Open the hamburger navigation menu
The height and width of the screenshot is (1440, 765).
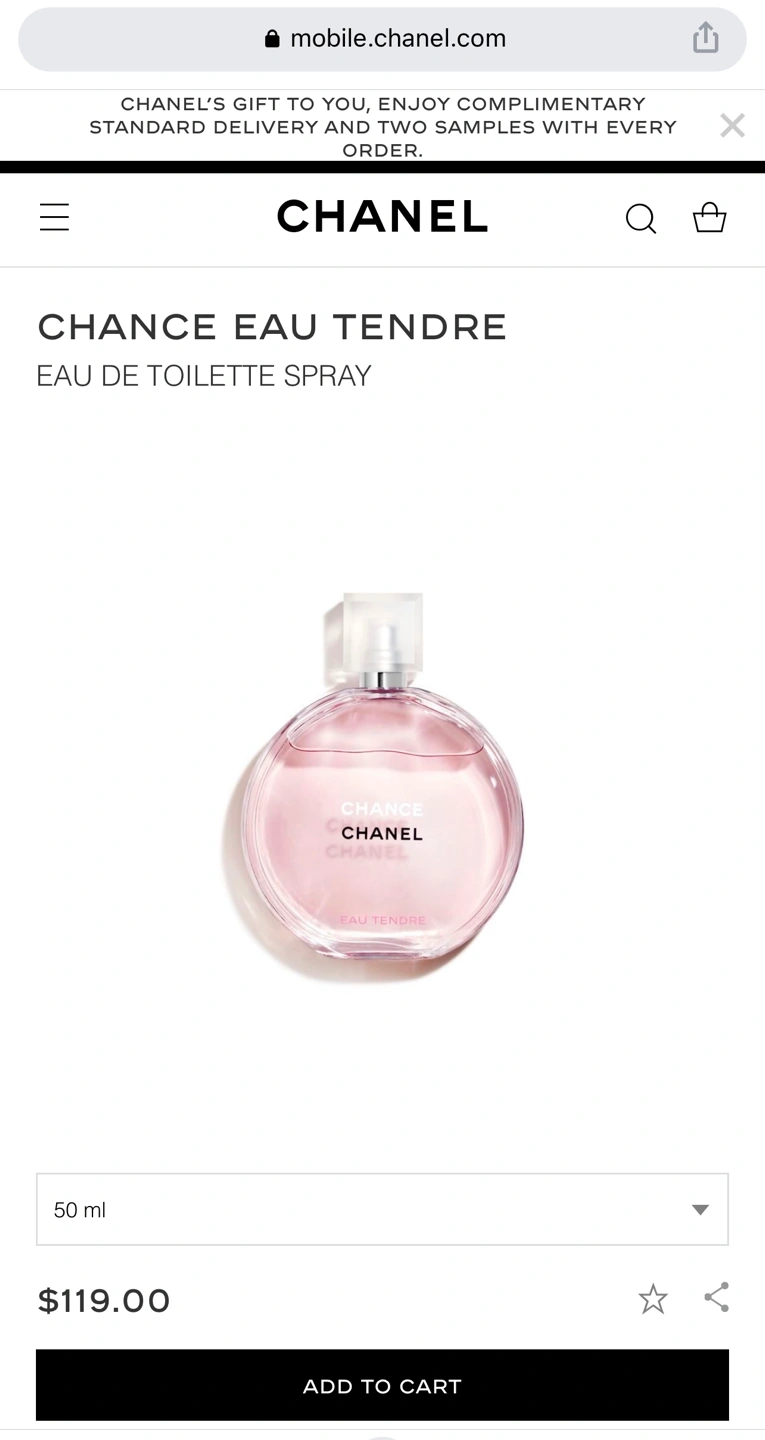(x=54, y=217)
